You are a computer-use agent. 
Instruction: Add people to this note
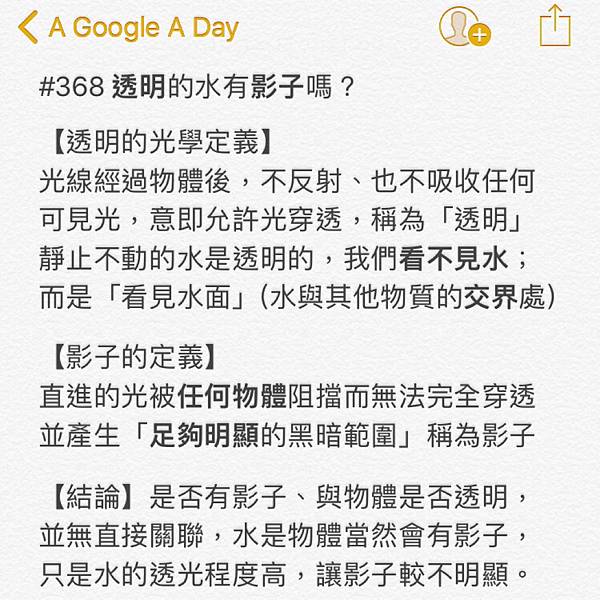coord(463,27)
